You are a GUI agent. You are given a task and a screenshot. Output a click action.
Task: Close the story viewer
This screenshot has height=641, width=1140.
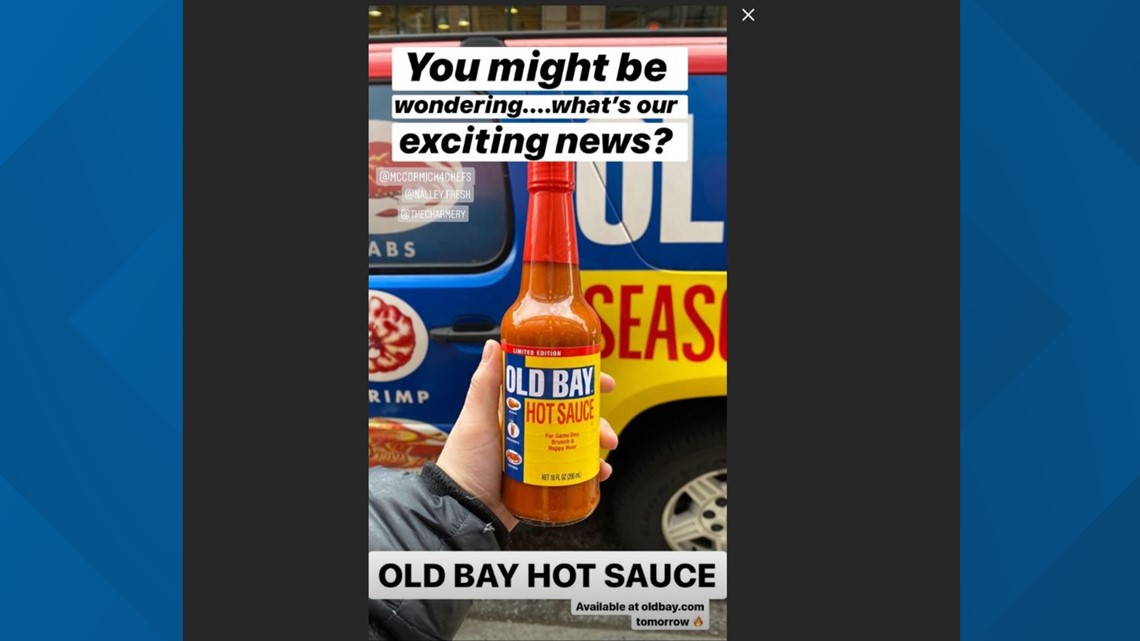click(748, 15)
